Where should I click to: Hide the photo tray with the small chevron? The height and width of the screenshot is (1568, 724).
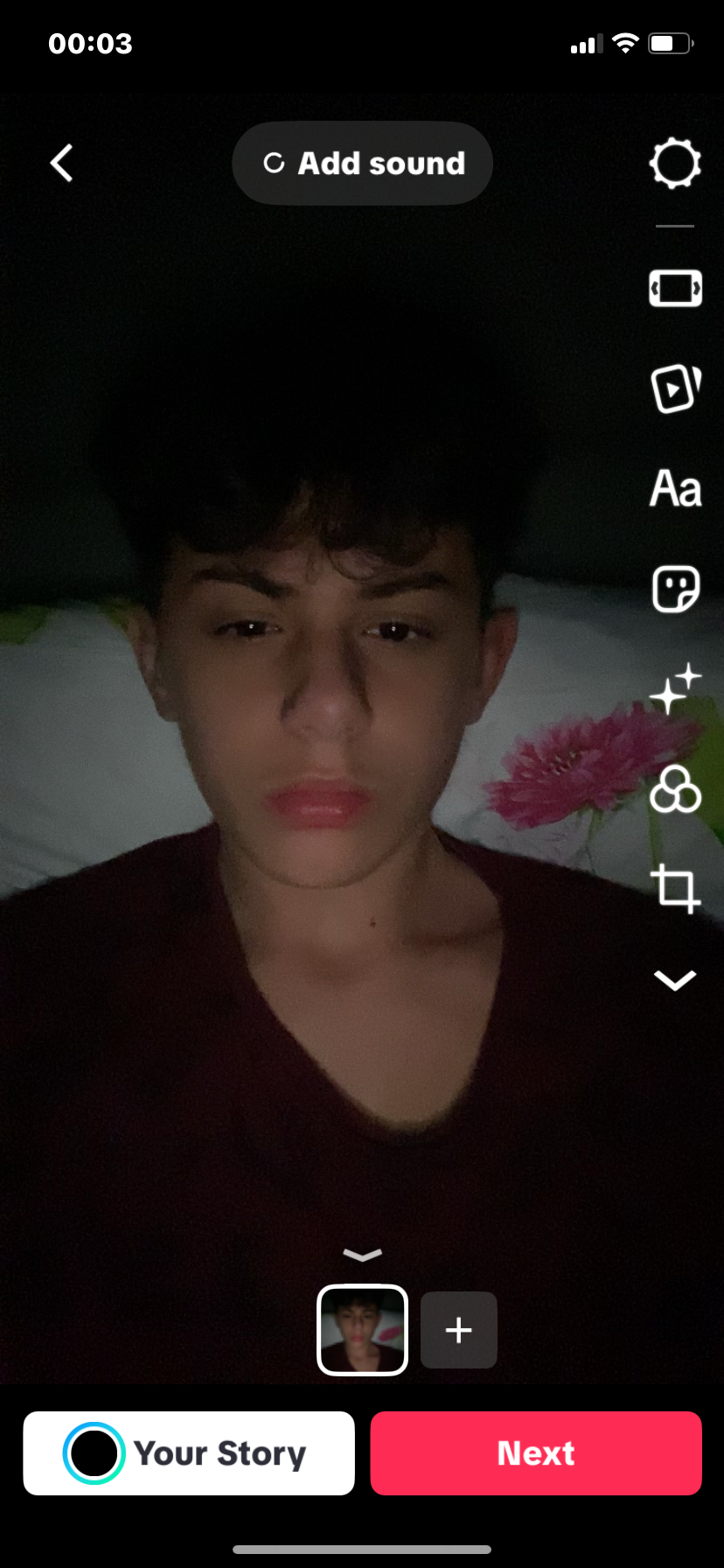pyautogui.click(x=362, y=1256)
